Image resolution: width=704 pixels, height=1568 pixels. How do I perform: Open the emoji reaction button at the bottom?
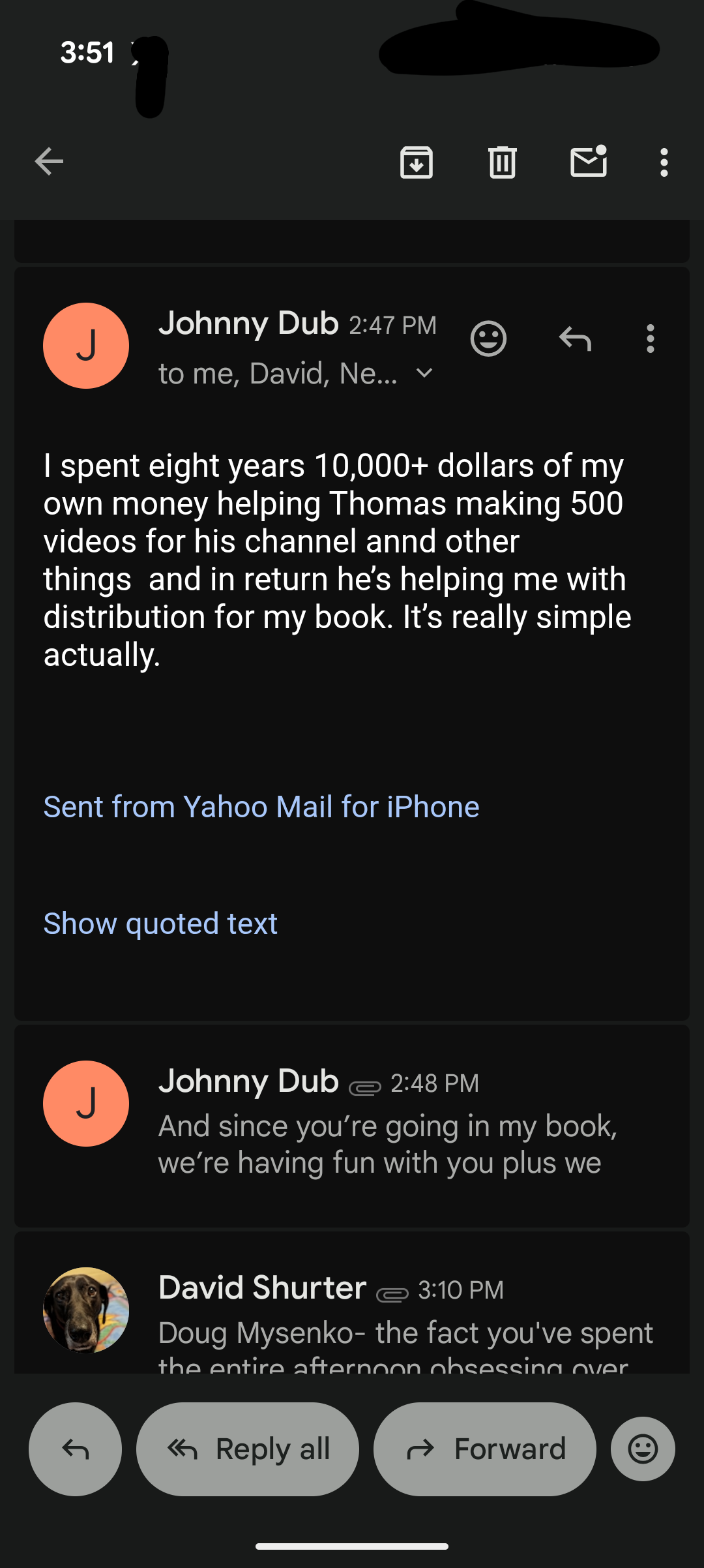coord(643,1449)
